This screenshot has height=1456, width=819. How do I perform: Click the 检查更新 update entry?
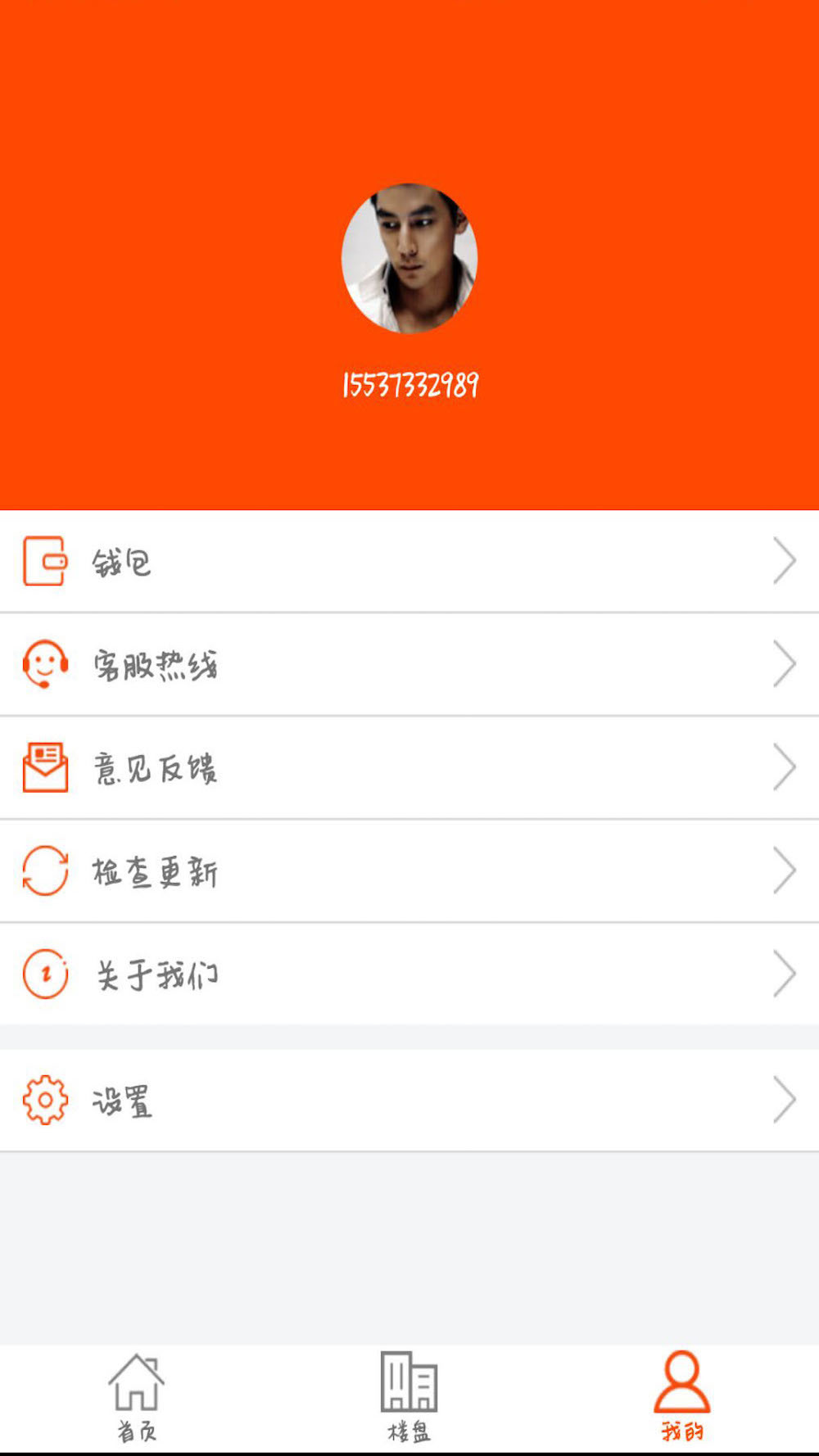[156, 871]
